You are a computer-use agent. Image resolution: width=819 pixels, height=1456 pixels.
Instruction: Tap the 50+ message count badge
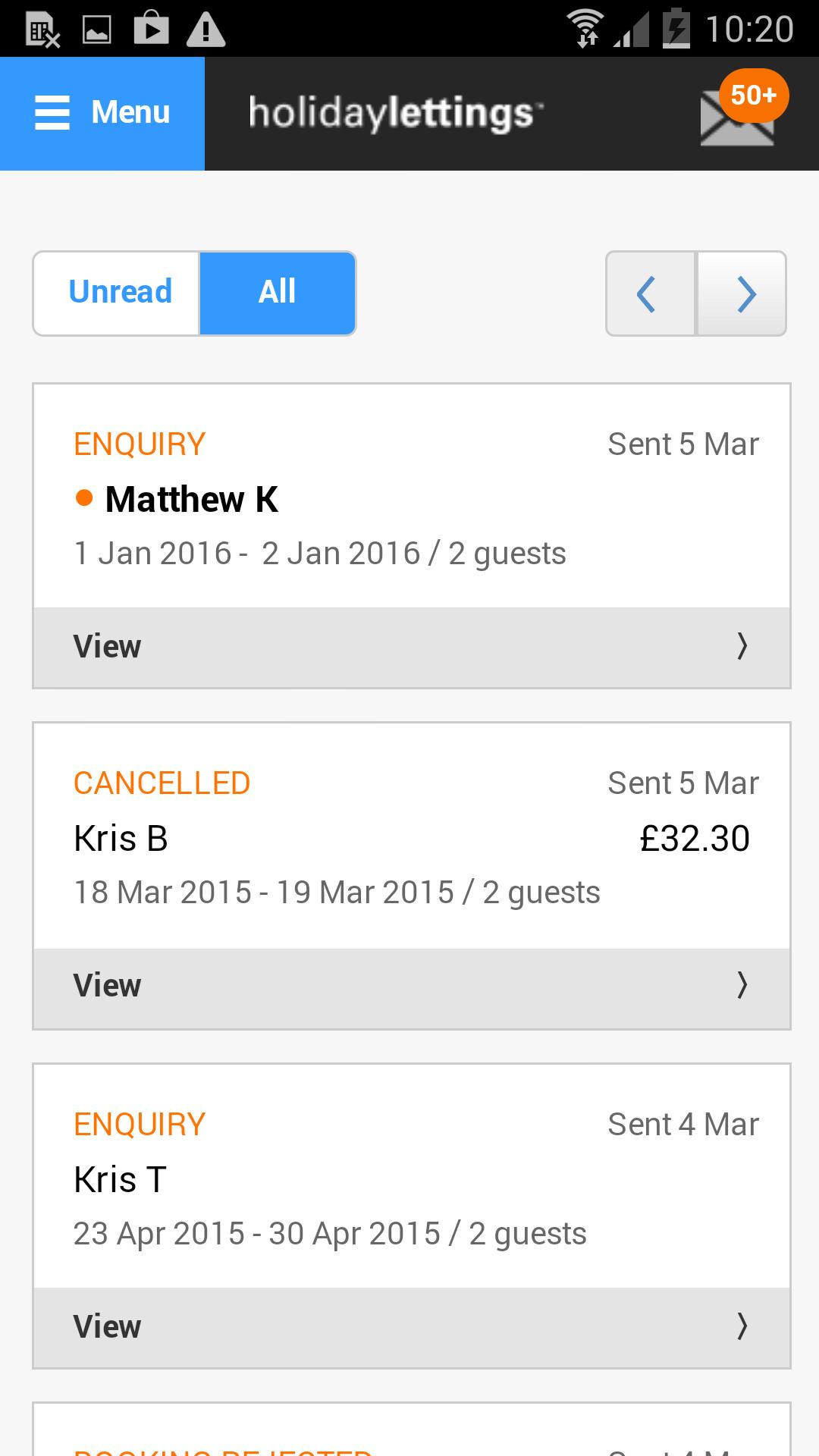pyautogui.click(x=753, y=95)
